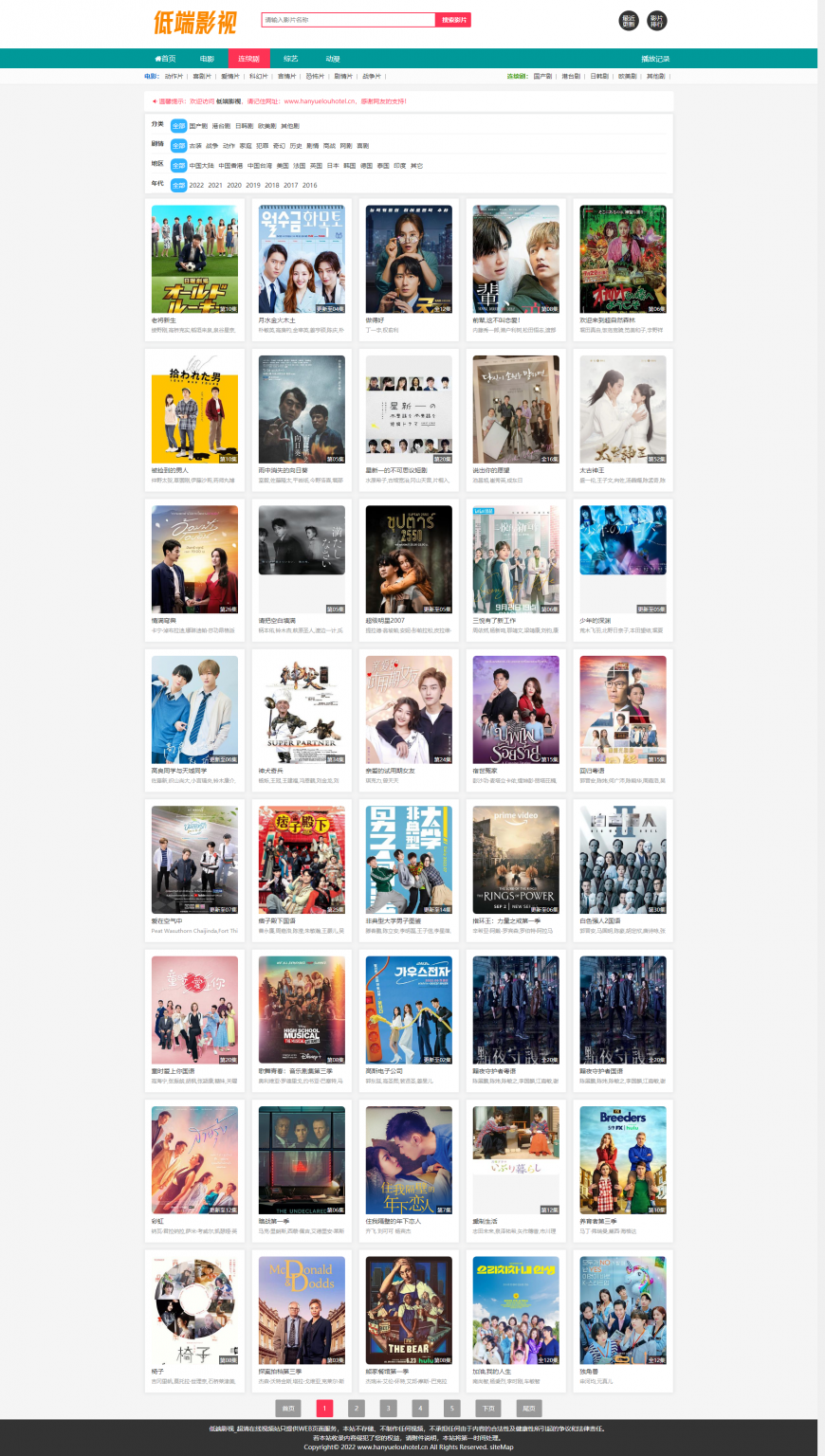Switch to the 动漫 tab

click(333, 59)
